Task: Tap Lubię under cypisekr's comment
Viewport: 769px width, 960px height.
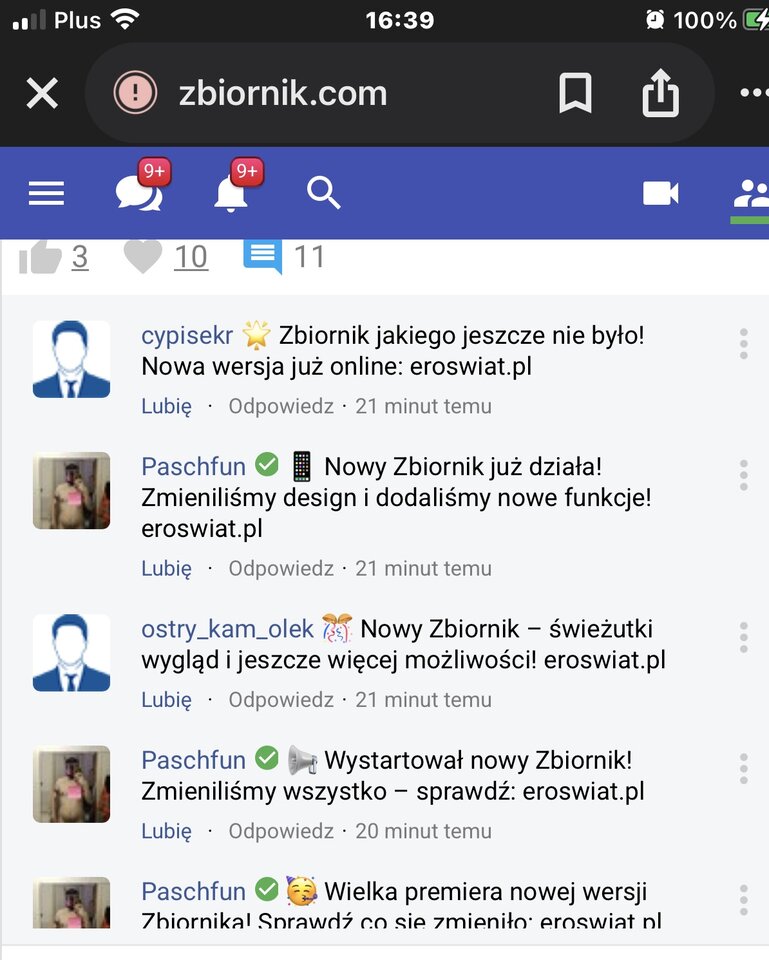Action: click(x=166, y=406)
